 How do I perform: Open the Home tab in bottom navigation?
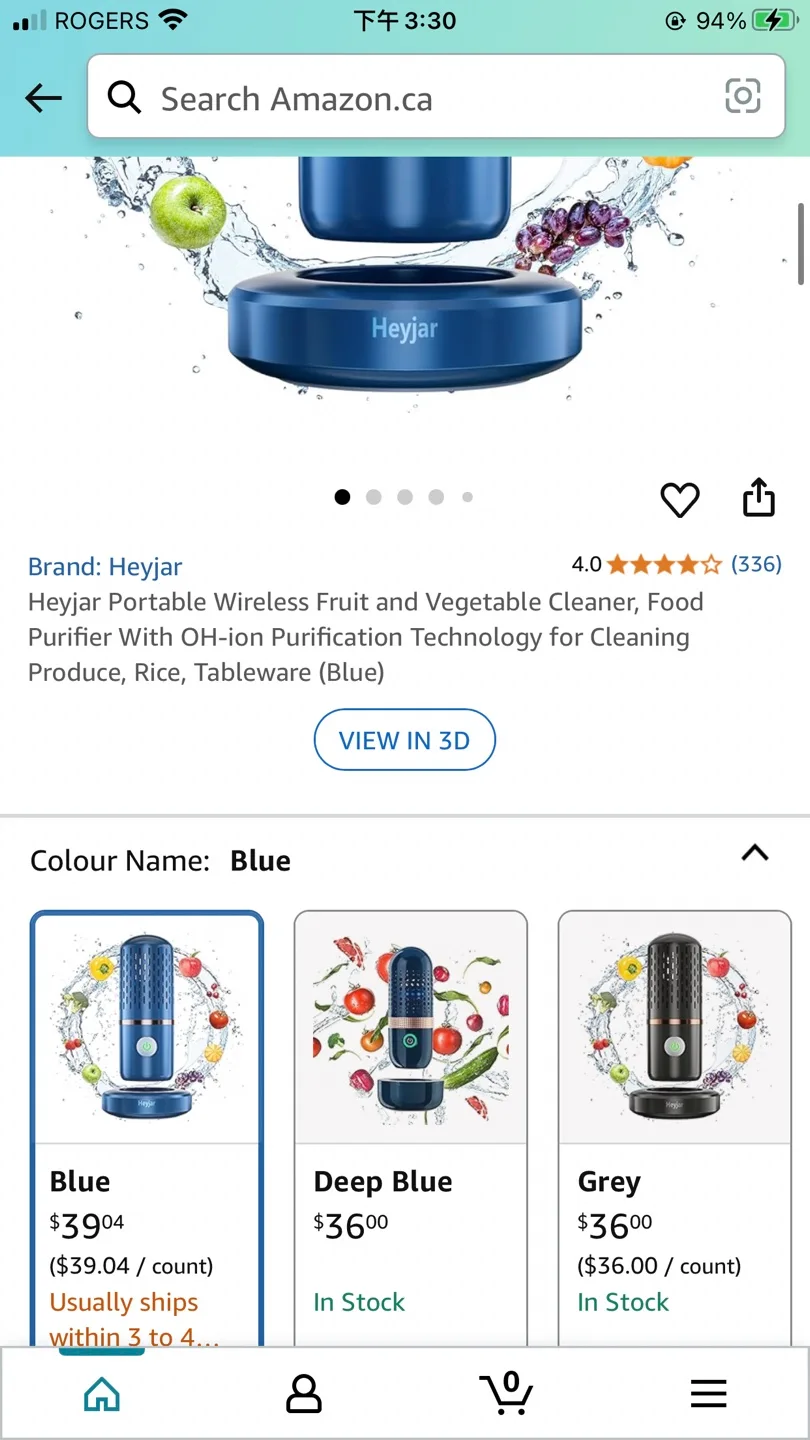pyautogui.click(x=101, y=1392)
